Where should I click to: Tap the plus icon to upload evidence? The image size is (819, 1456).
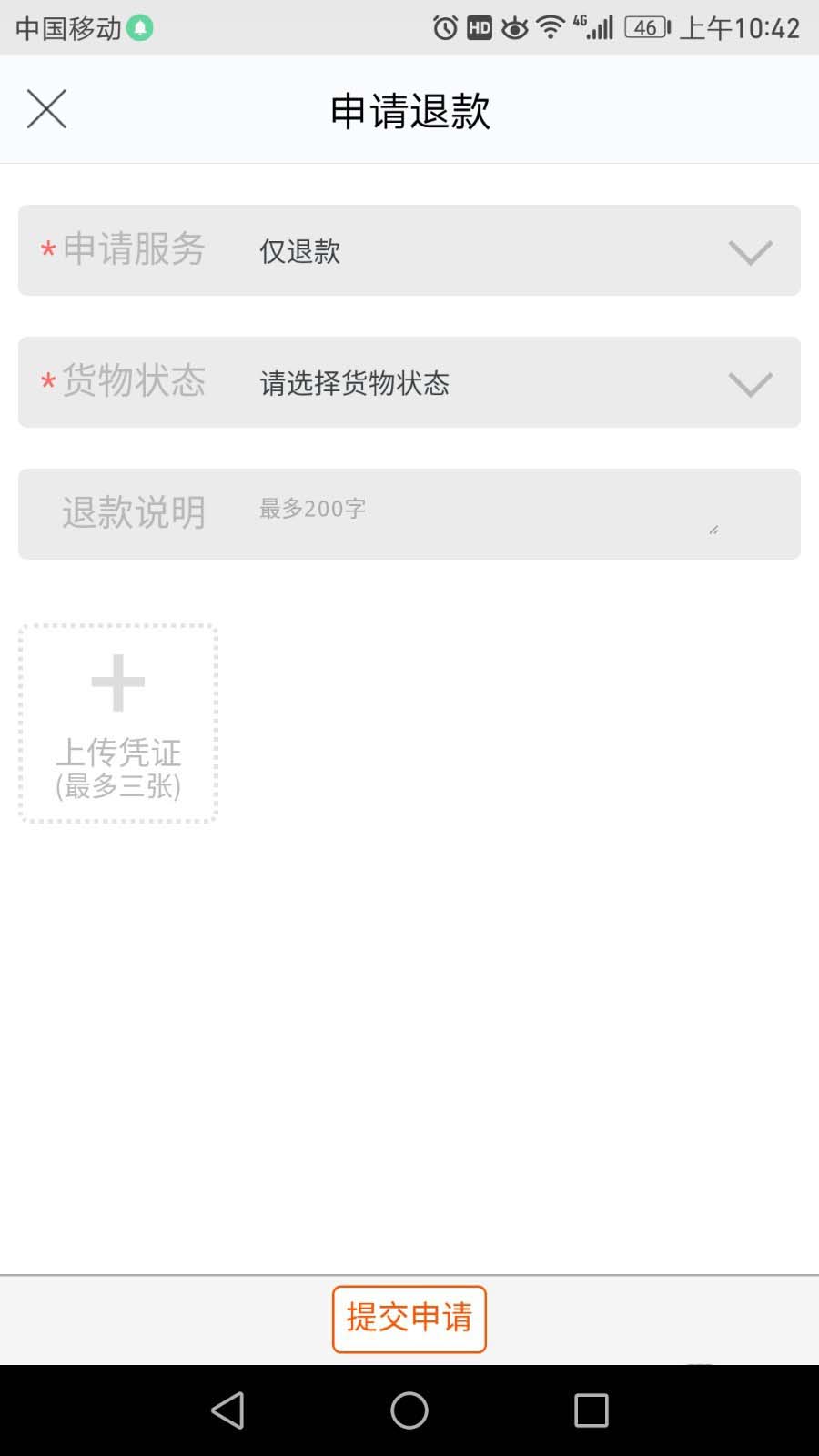(116, 681)
